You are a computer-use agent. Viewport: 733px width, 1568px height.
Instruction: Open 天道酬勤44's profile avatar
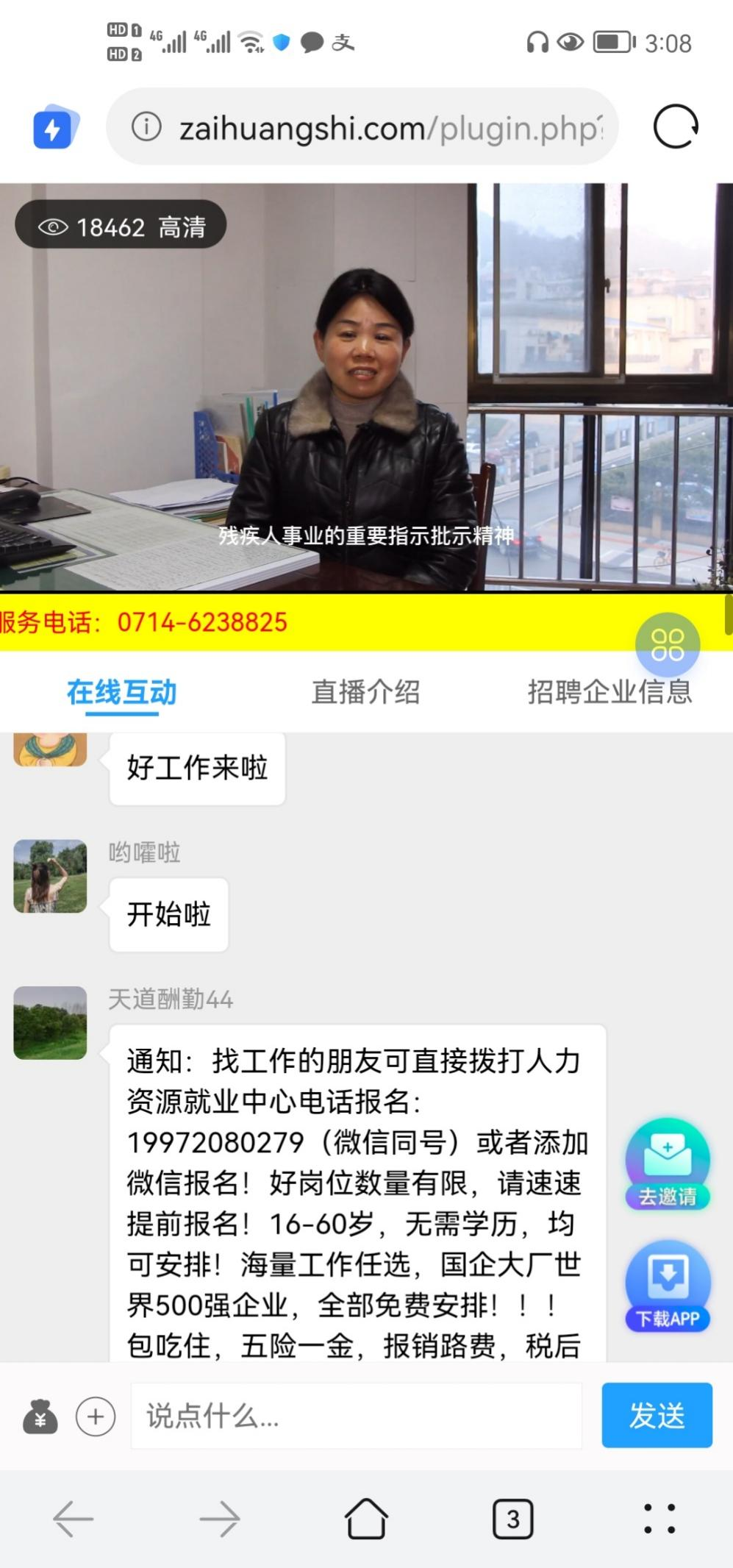pyautogui.click(x=50, y=1023)
